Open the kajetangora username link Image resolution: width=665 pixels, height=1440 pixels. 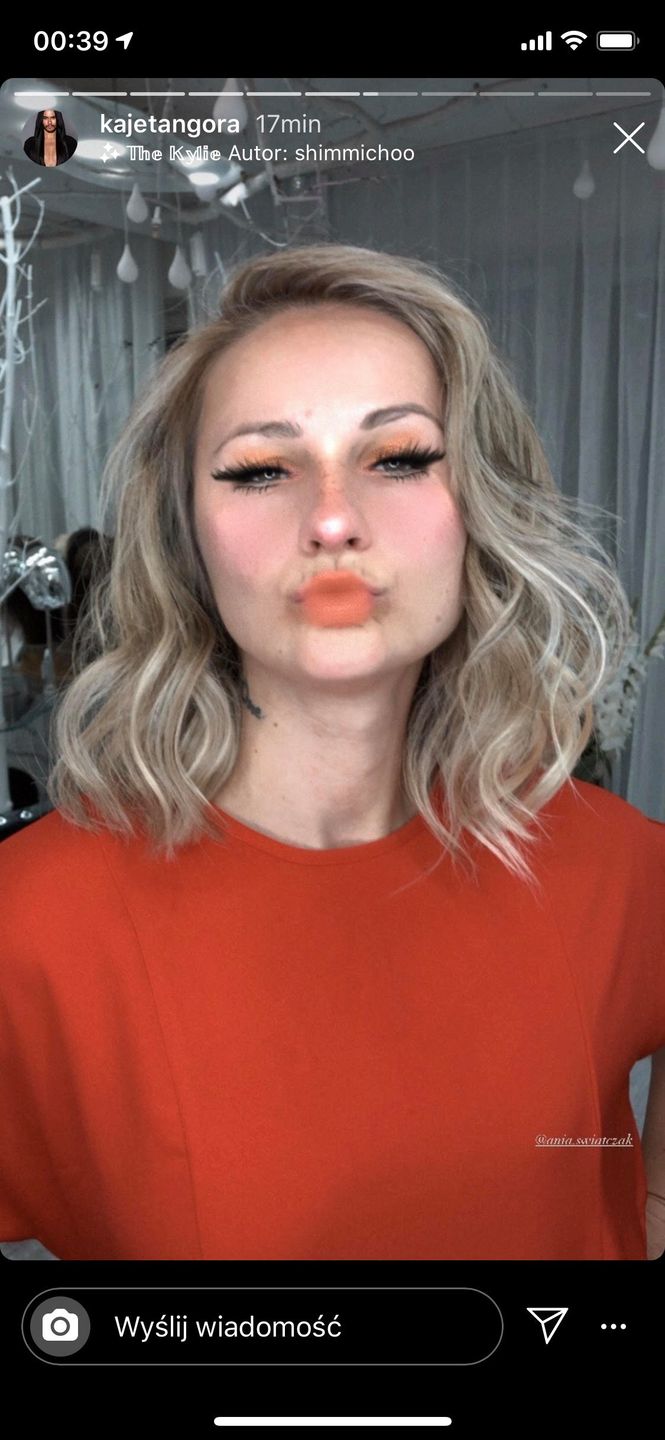pyautogui.click(x=170, y=124)
